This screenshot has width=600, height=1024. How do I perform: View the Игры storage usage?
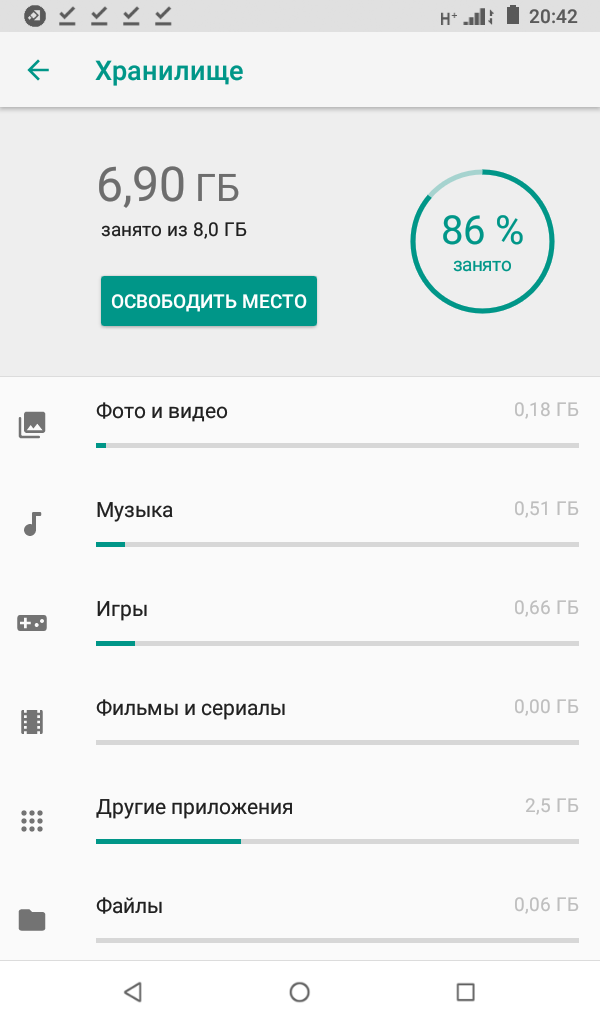(x=300, y=623)
